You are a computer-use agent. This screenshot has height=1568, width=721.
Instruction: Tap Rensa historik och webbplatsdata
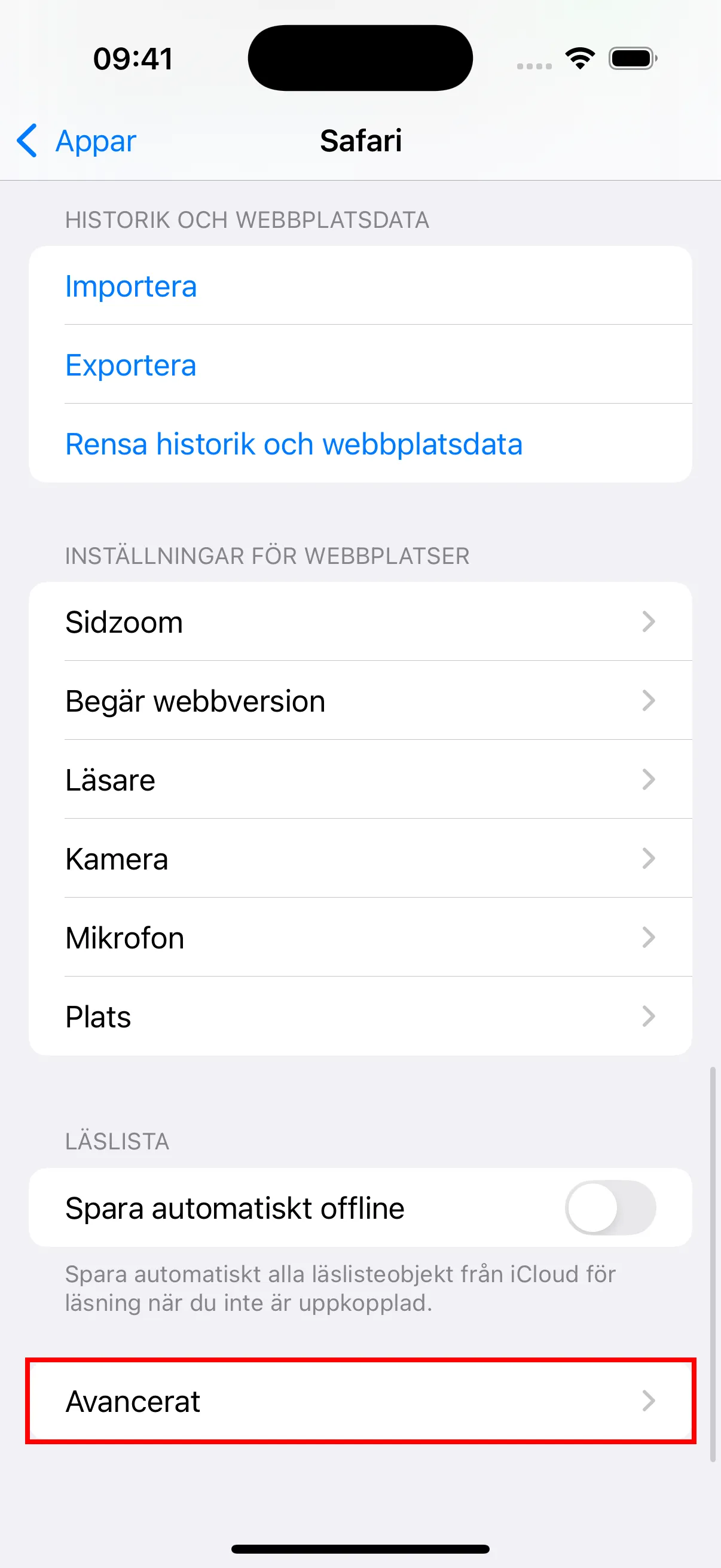[294, 444]
